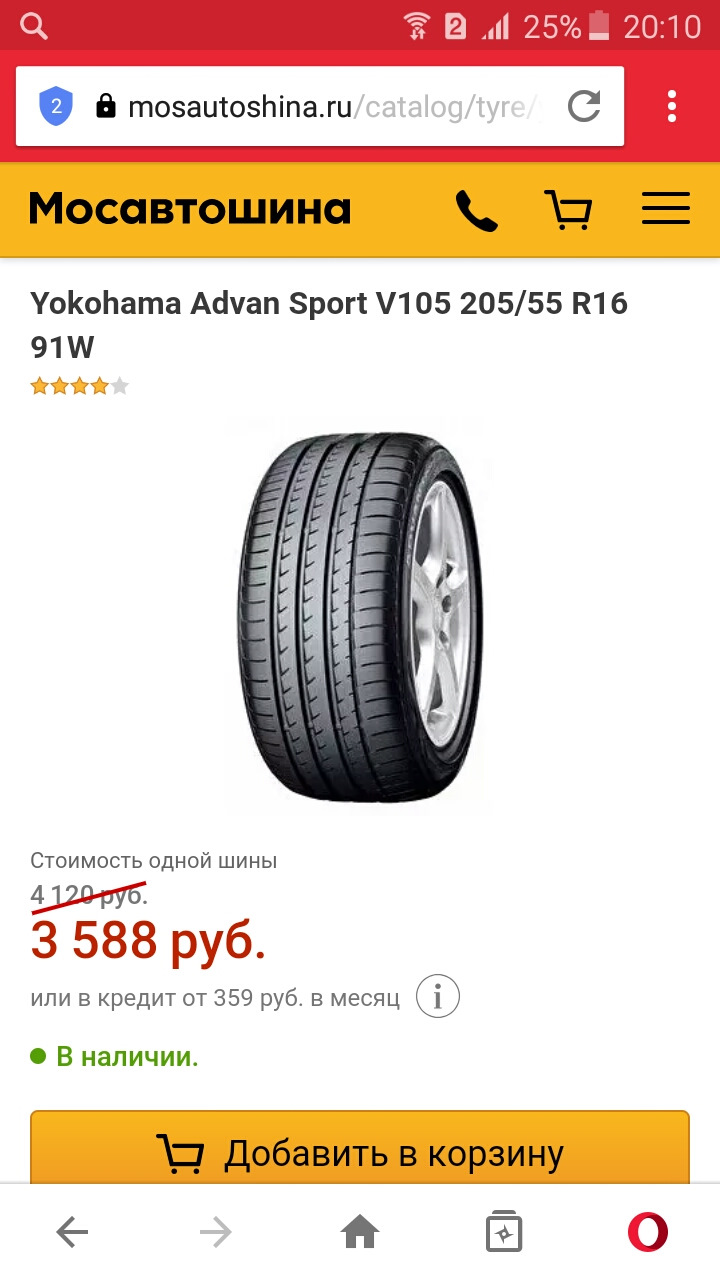
Task: Open the browser tabs view
Action: pyautogui.click(x=504, y=1233)
